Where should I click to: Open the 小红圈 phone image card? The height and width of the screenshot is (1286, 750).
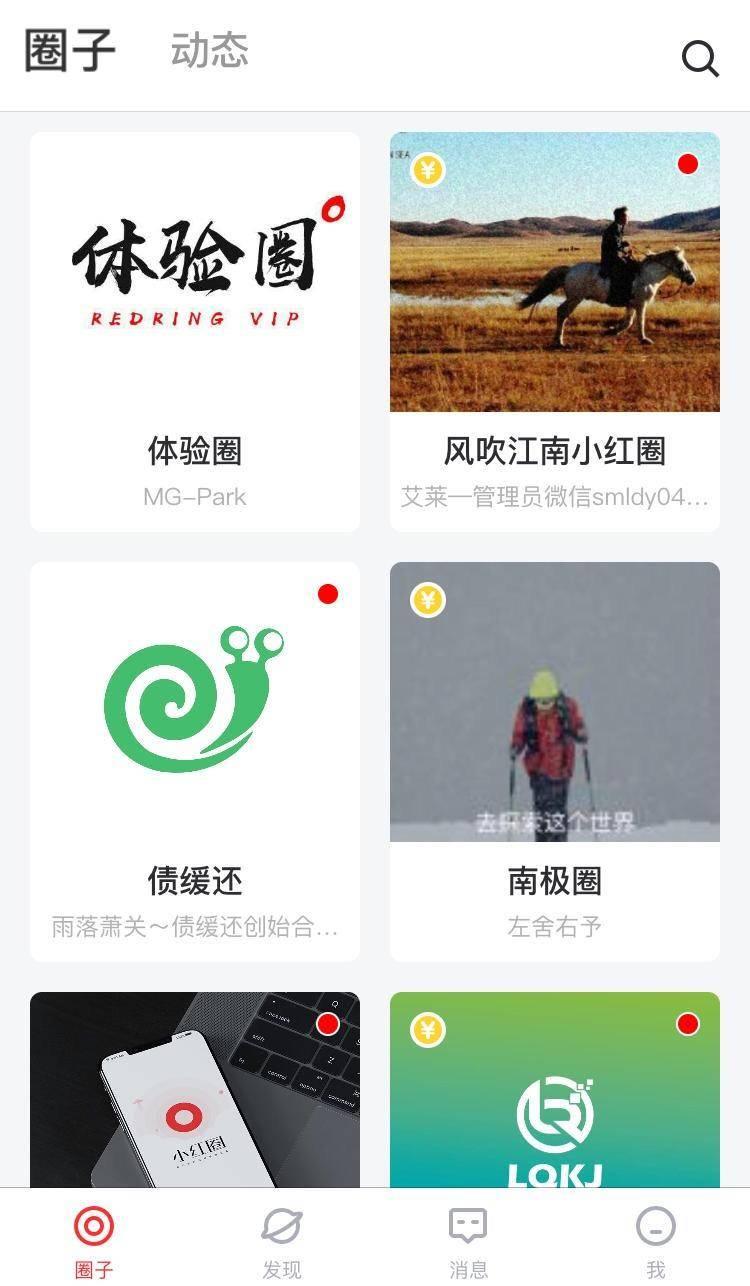click(195, 1090)
